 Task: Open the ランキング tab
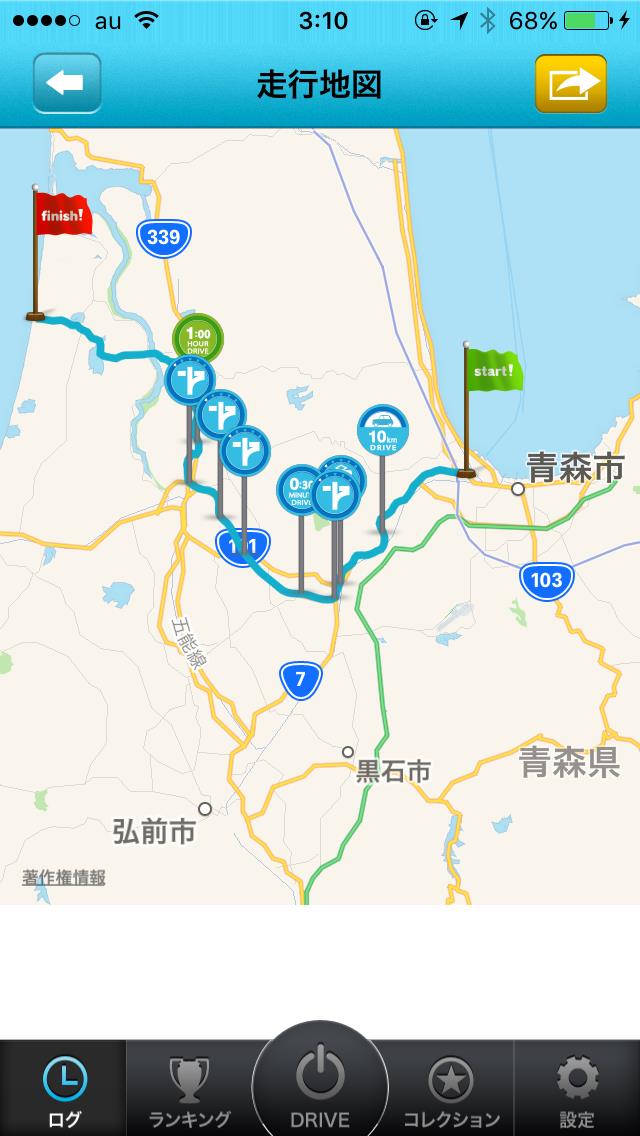pyautogui.click(x=189, y=1089)
